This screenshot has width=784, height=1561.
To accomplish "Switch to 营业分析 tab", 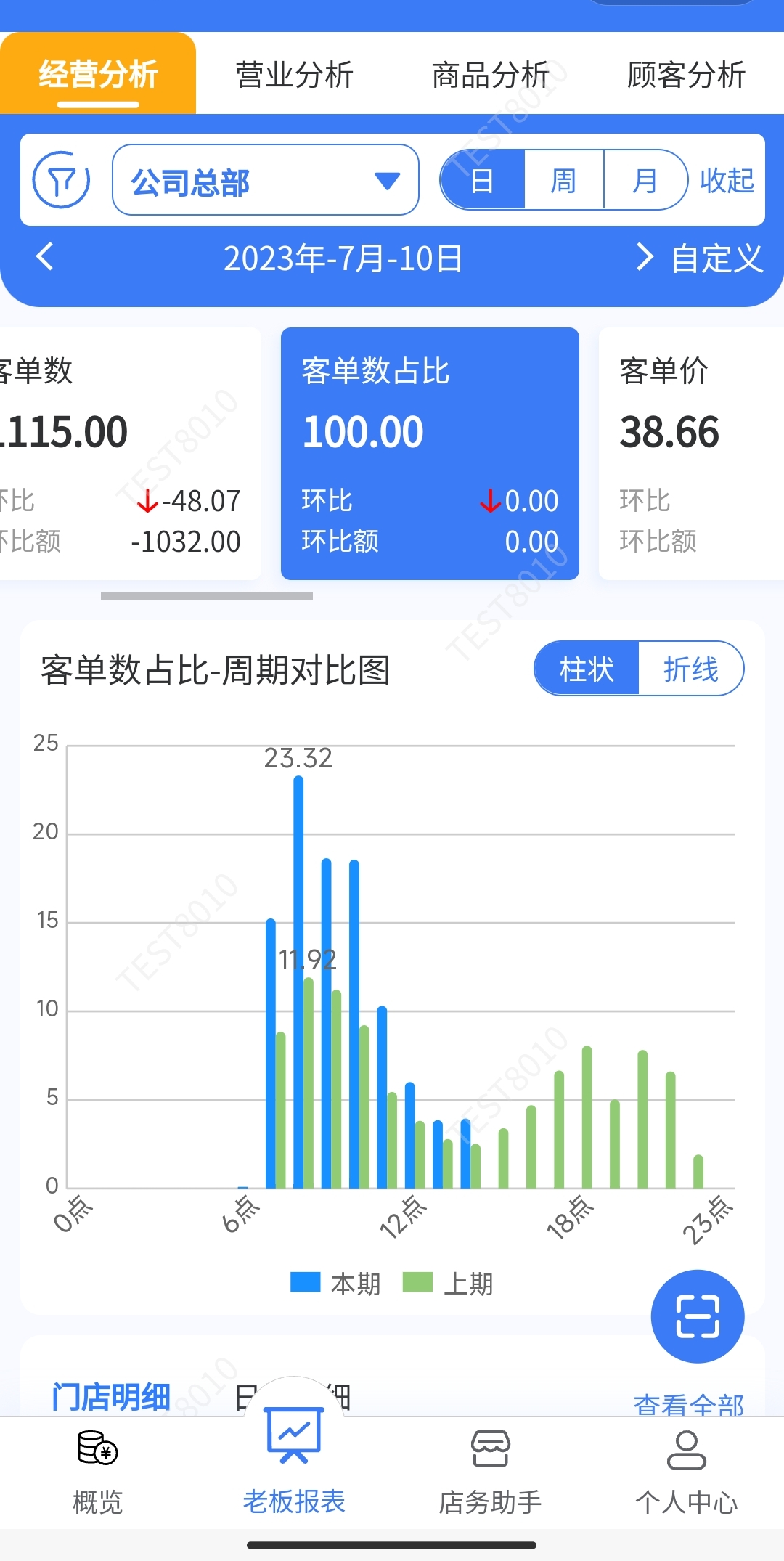I will [294, 75].
